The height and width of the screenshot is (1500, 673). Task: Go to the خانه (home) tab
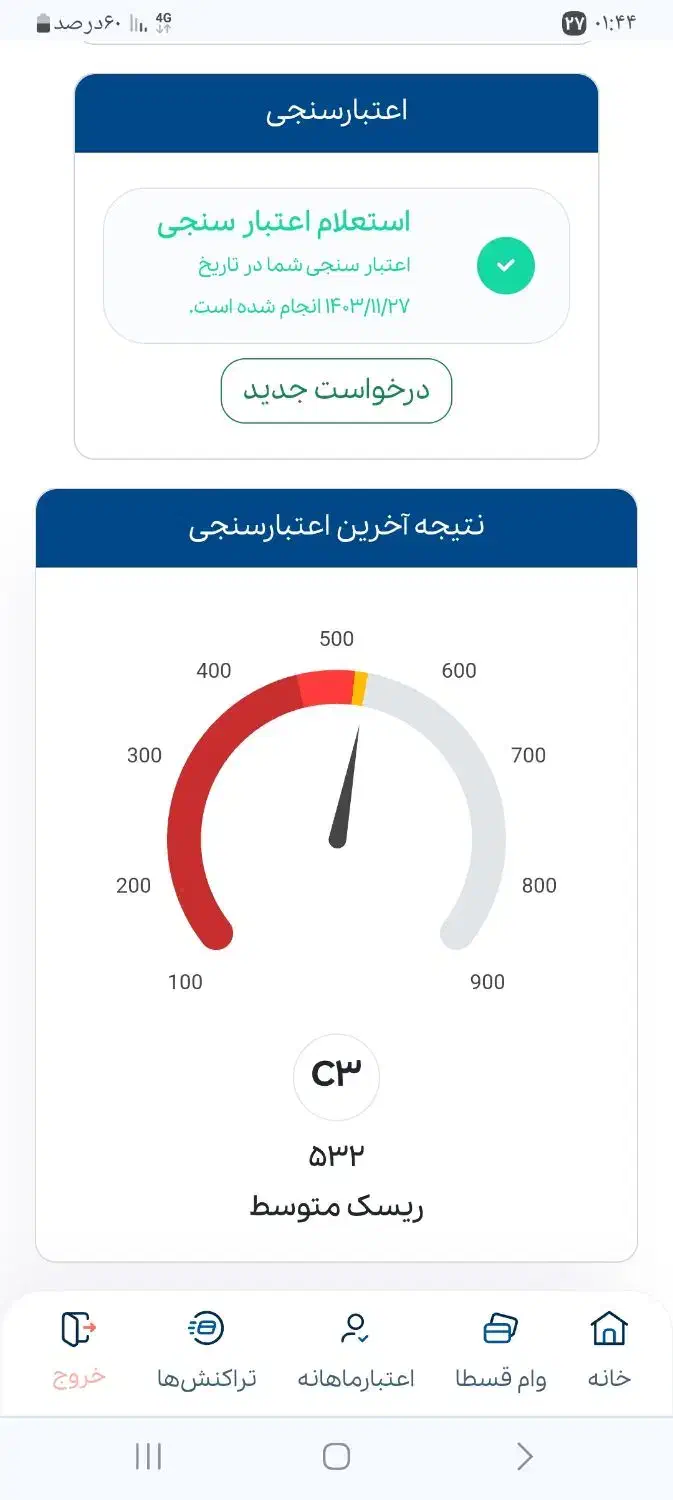[609, 1350]
